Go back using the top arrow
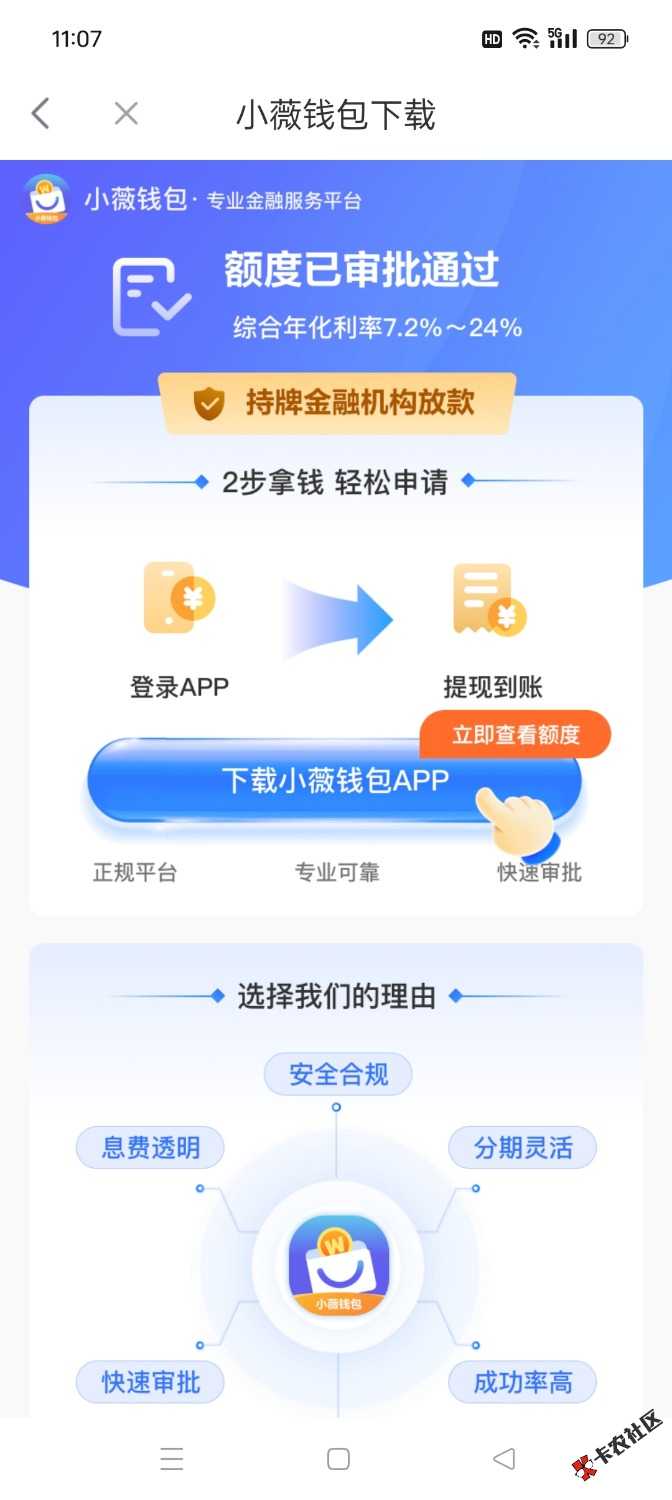This screenshot has width=672, height=1500. coord(40,114)
